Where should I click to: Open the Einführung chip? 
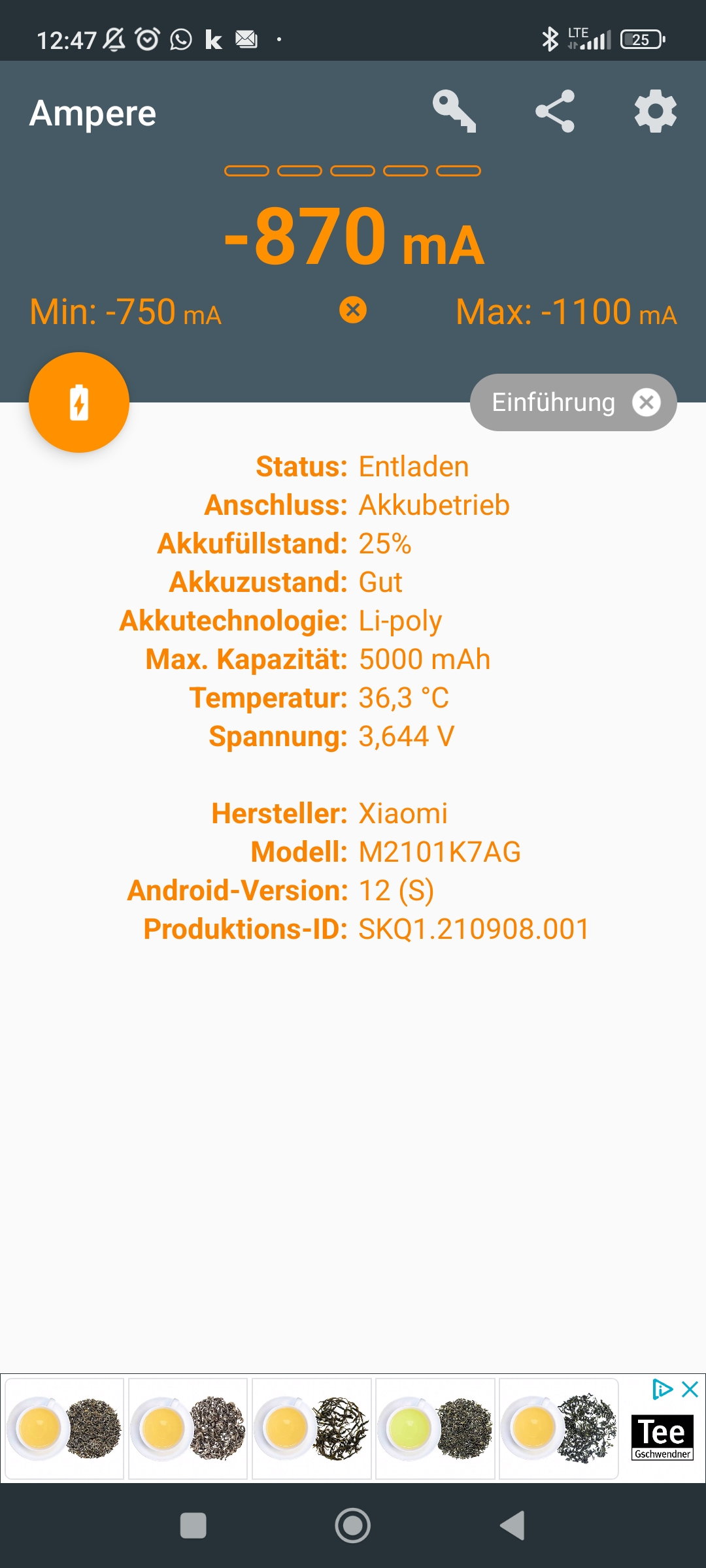(x=553, y=402)
